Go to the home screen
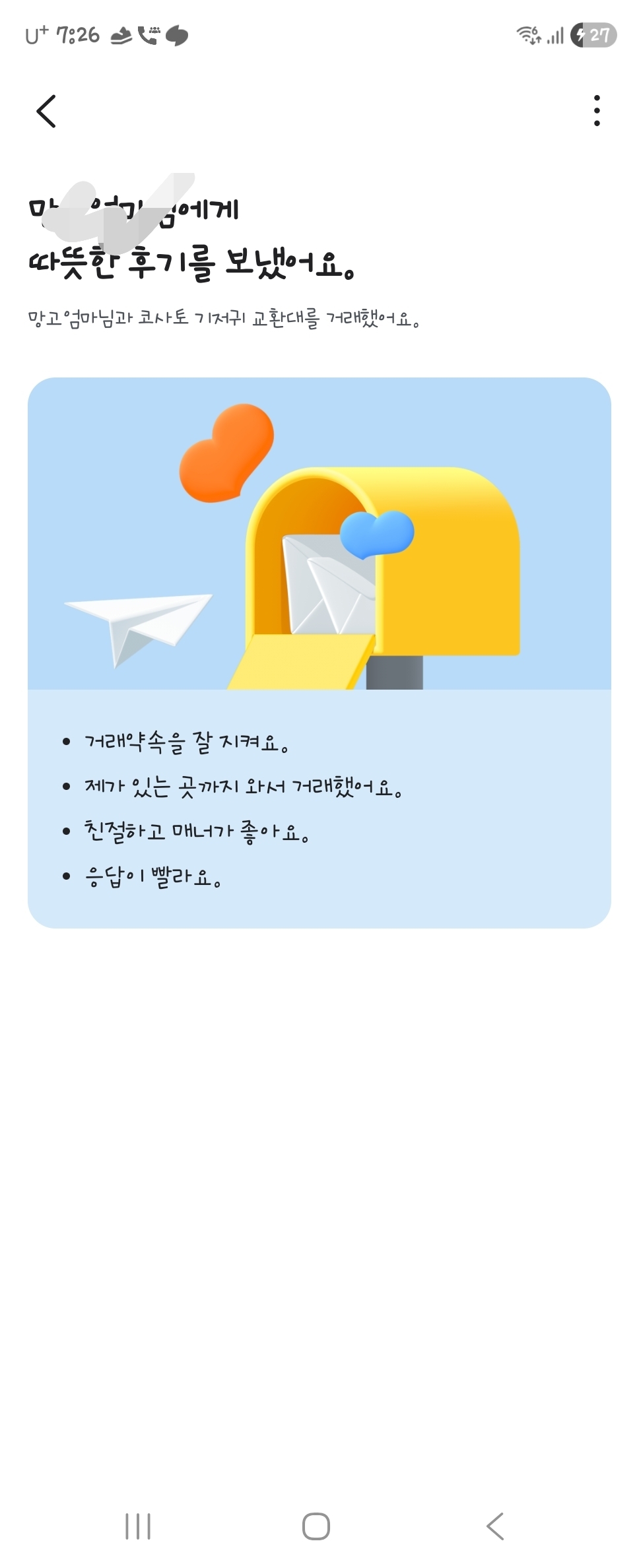The image size is (639, 1568). pyautogui.click(x=316, y=1526)
